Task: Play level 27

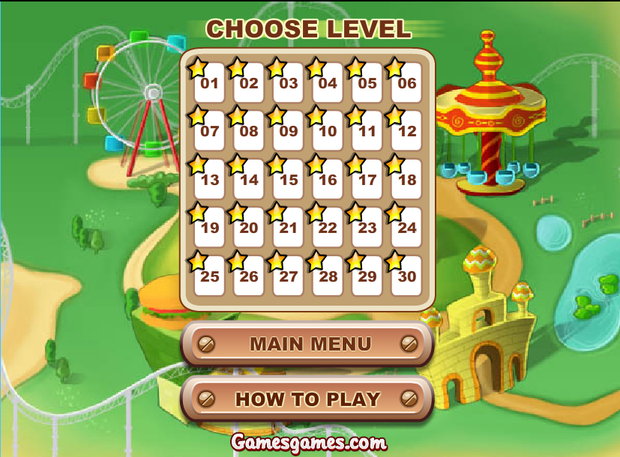Action: tap(288, 276)
